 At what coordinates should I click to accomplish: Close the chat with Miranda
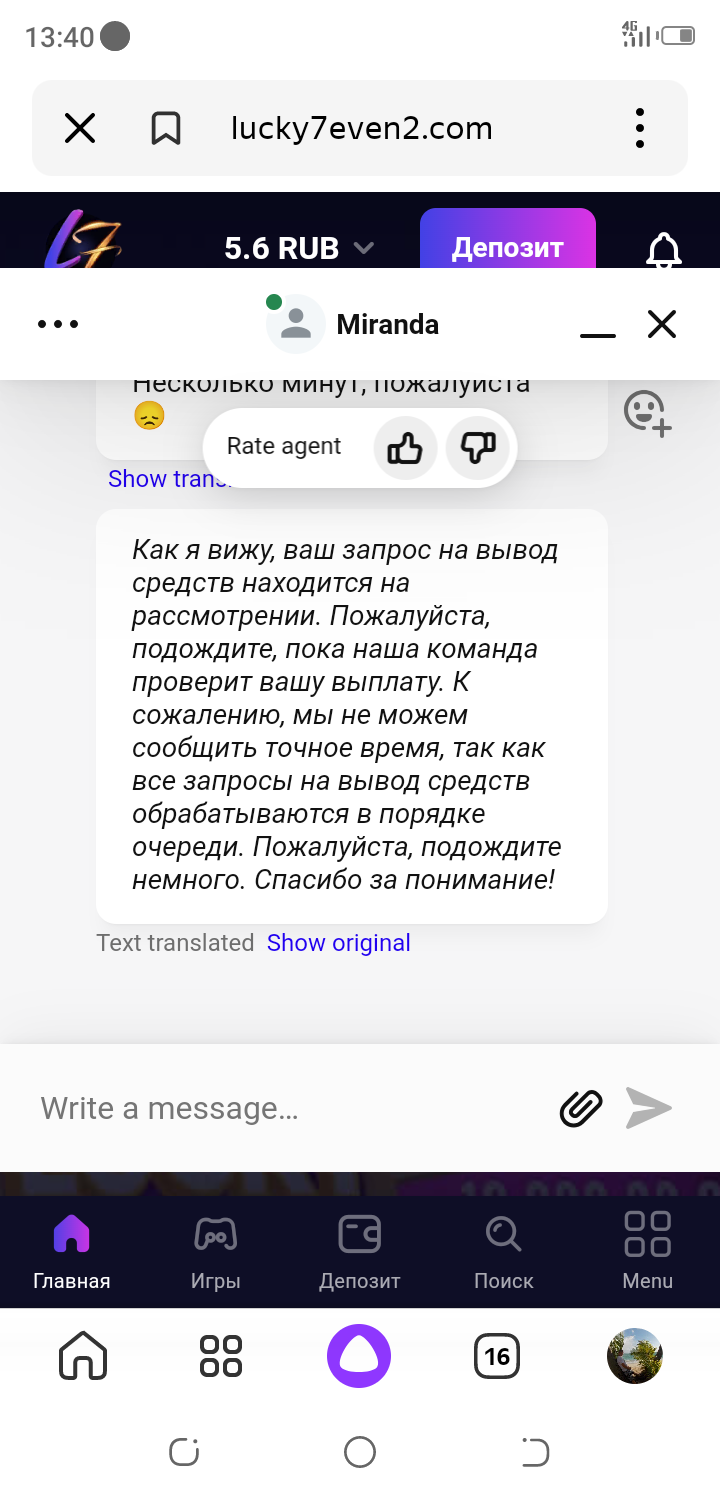pyautogui.click(x=662, y=324)
